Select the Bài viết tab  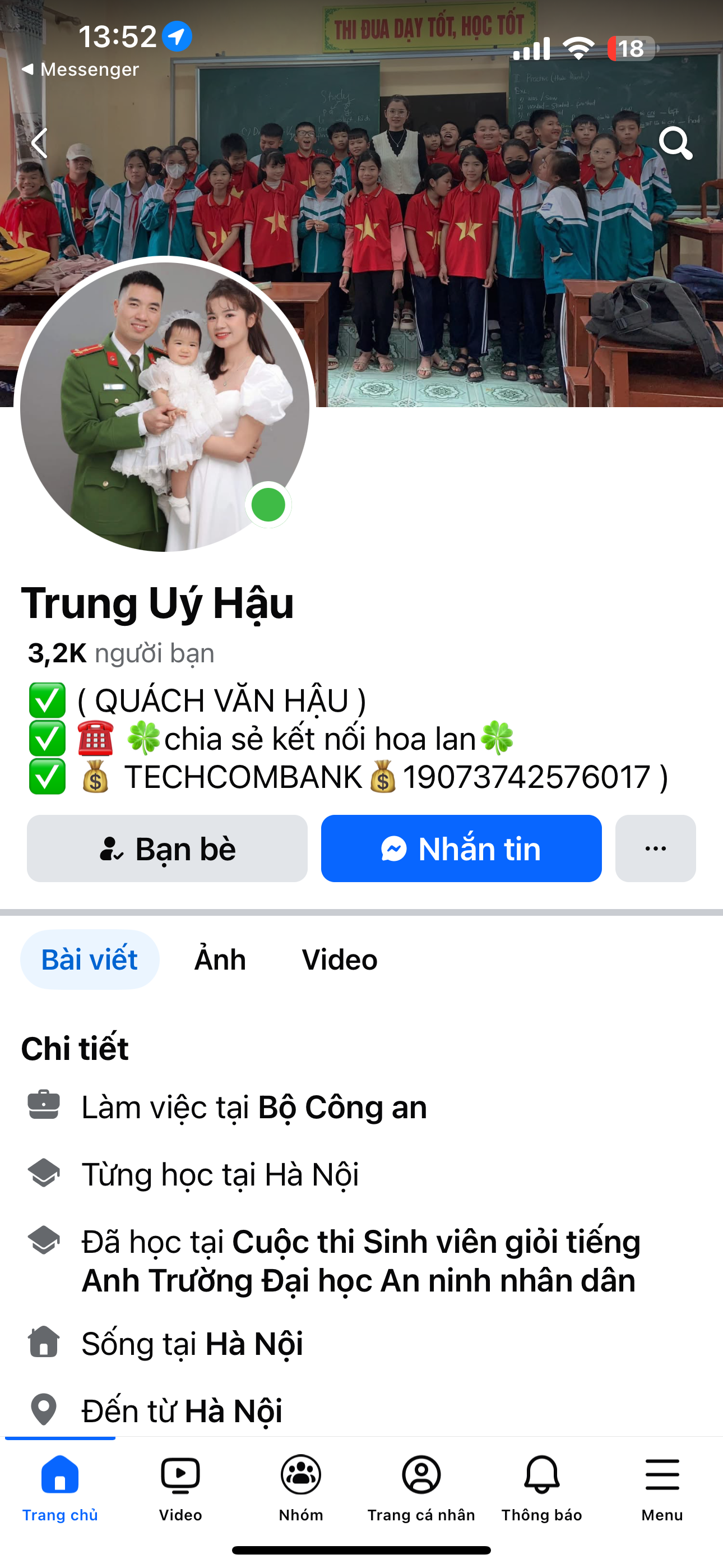90,960
